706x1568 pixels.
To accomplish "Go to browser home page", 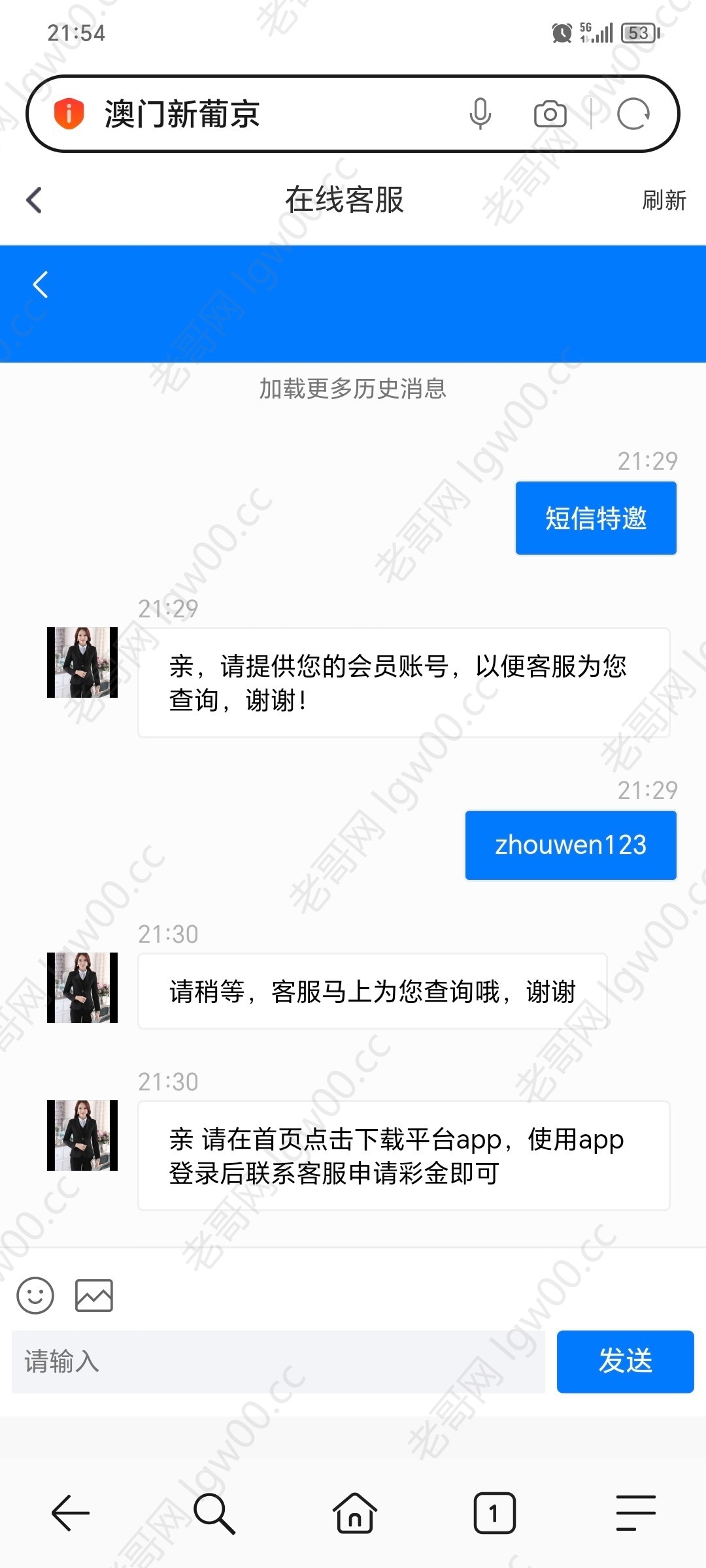I will 354,1512.
